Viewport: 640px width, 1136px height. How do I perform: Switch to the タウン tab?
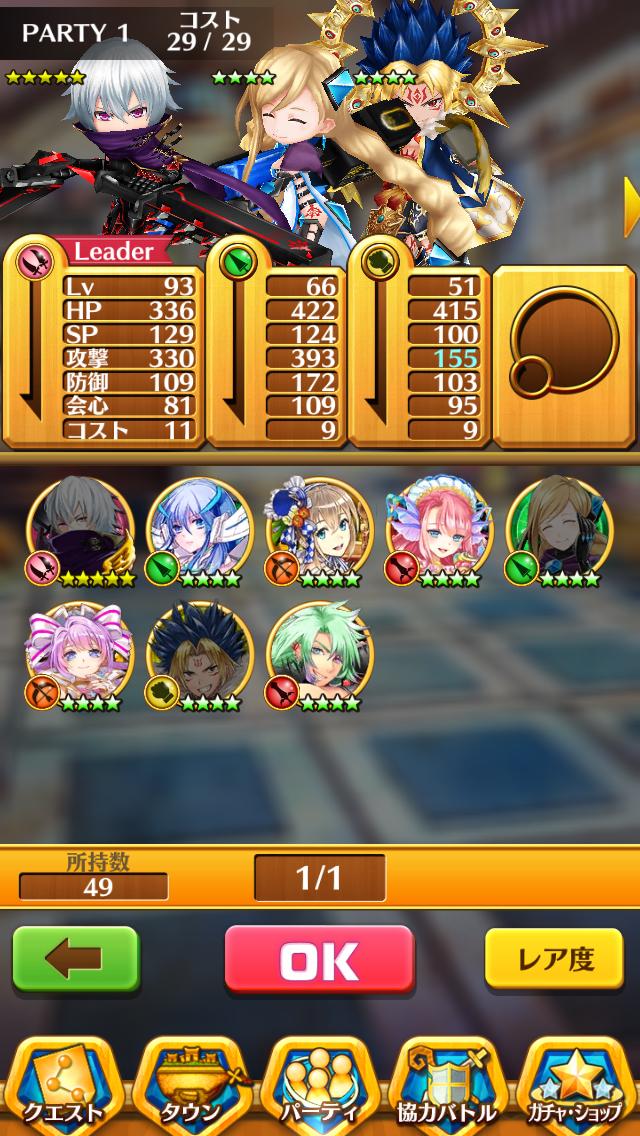point(192,1085)
